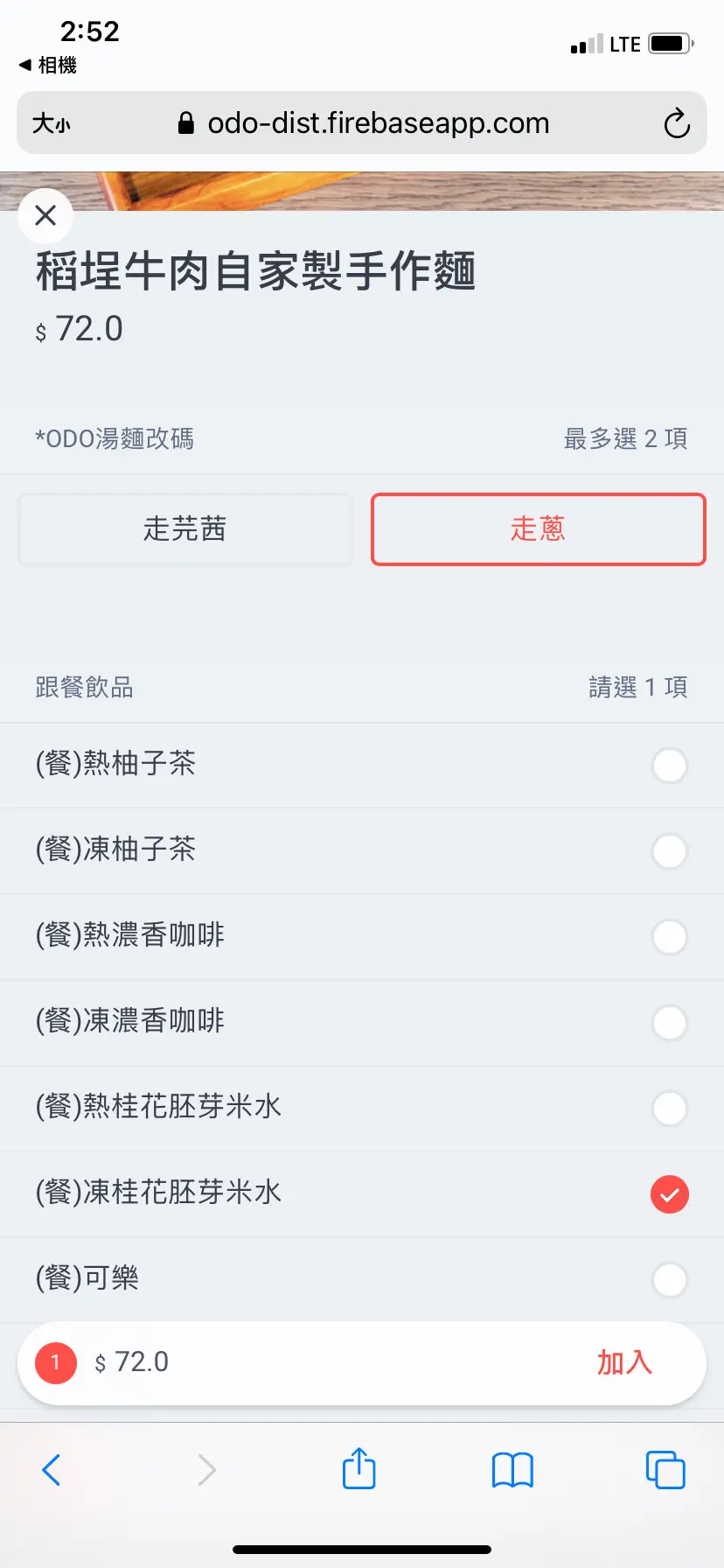This screenshot has height=1568, width=724.
Task: Choose (餐)可樂 as drink
Action: pyautogui.click(x=362, y=1279)
